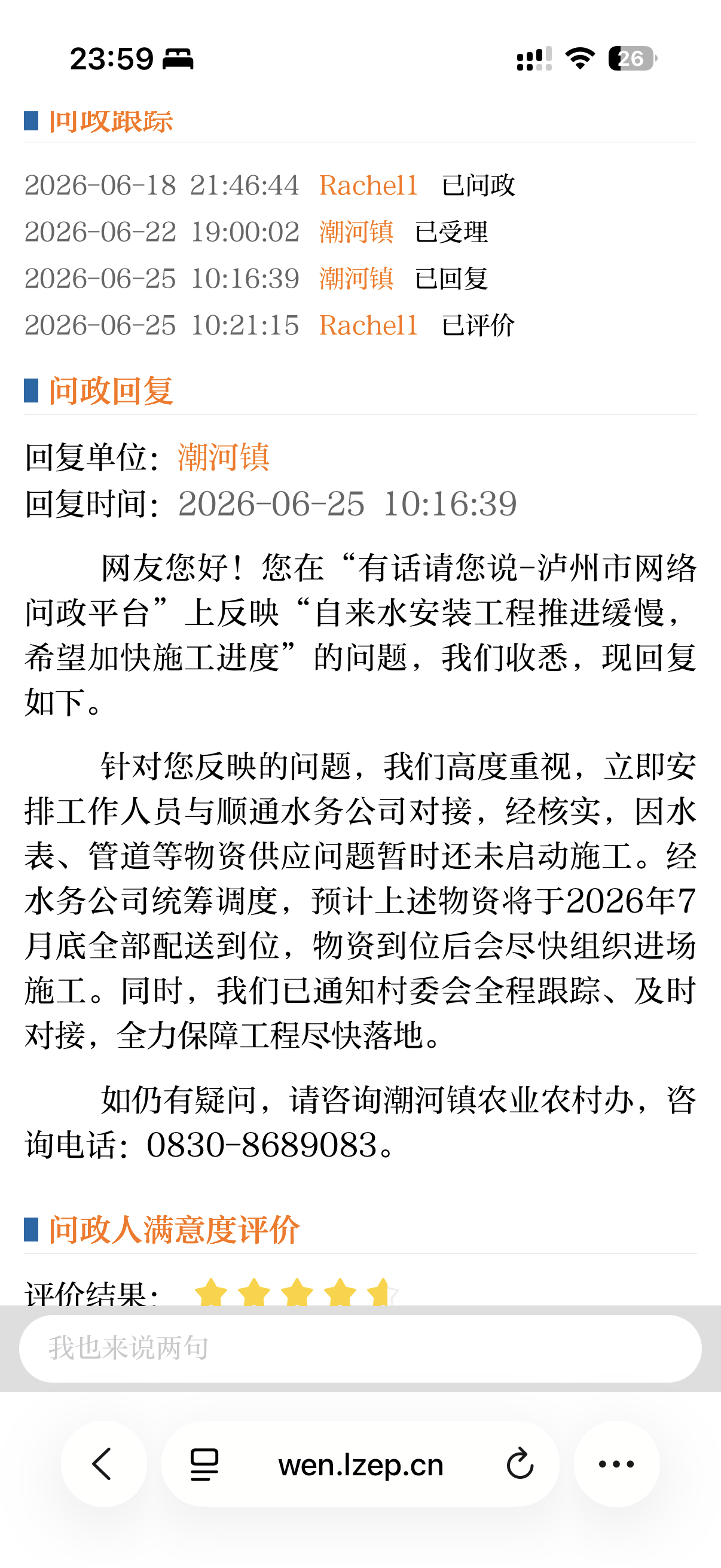Open 潮河镇 link next to 回复单位
The height and width of the screenshot is (1568, 721).
click(x=224, y=457)
